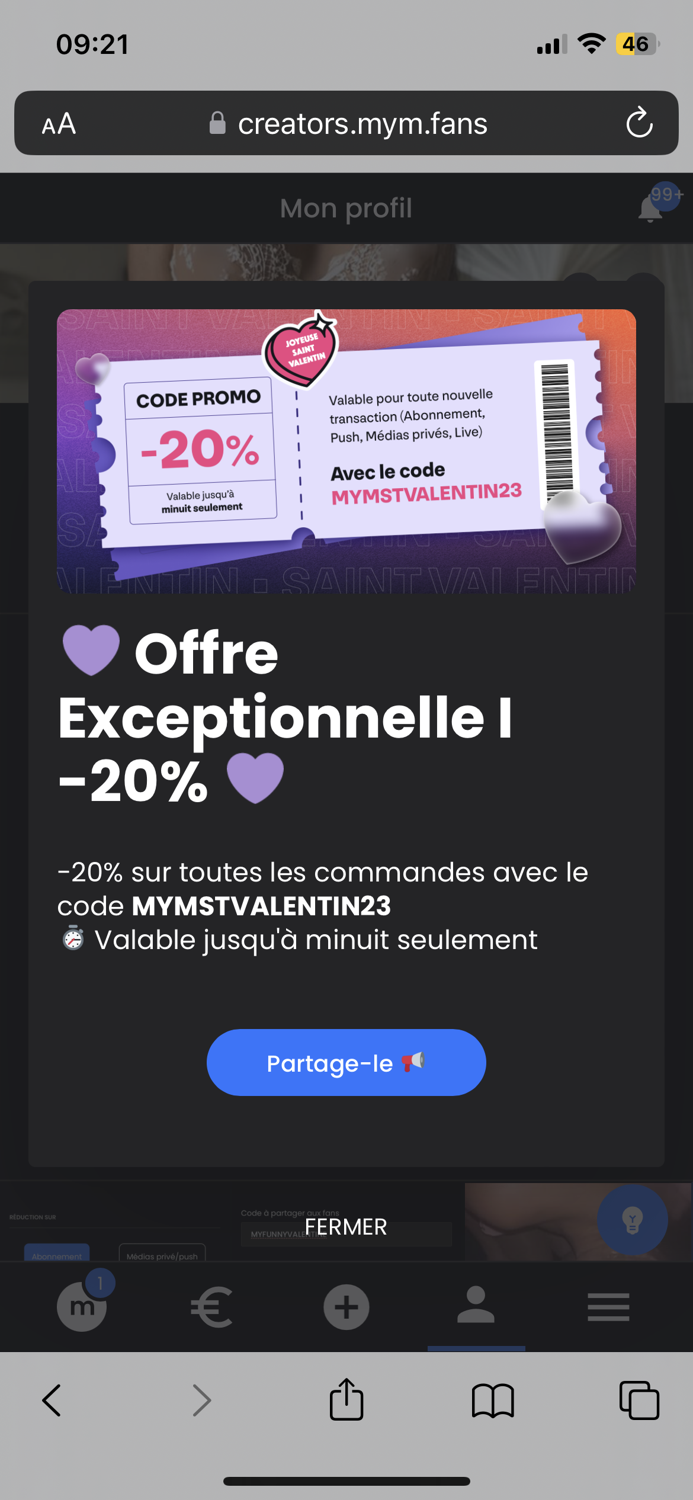The width and height of the screenshot is (693, 1500).
Task: Go back to the previous page
Action: (52, 1400)
